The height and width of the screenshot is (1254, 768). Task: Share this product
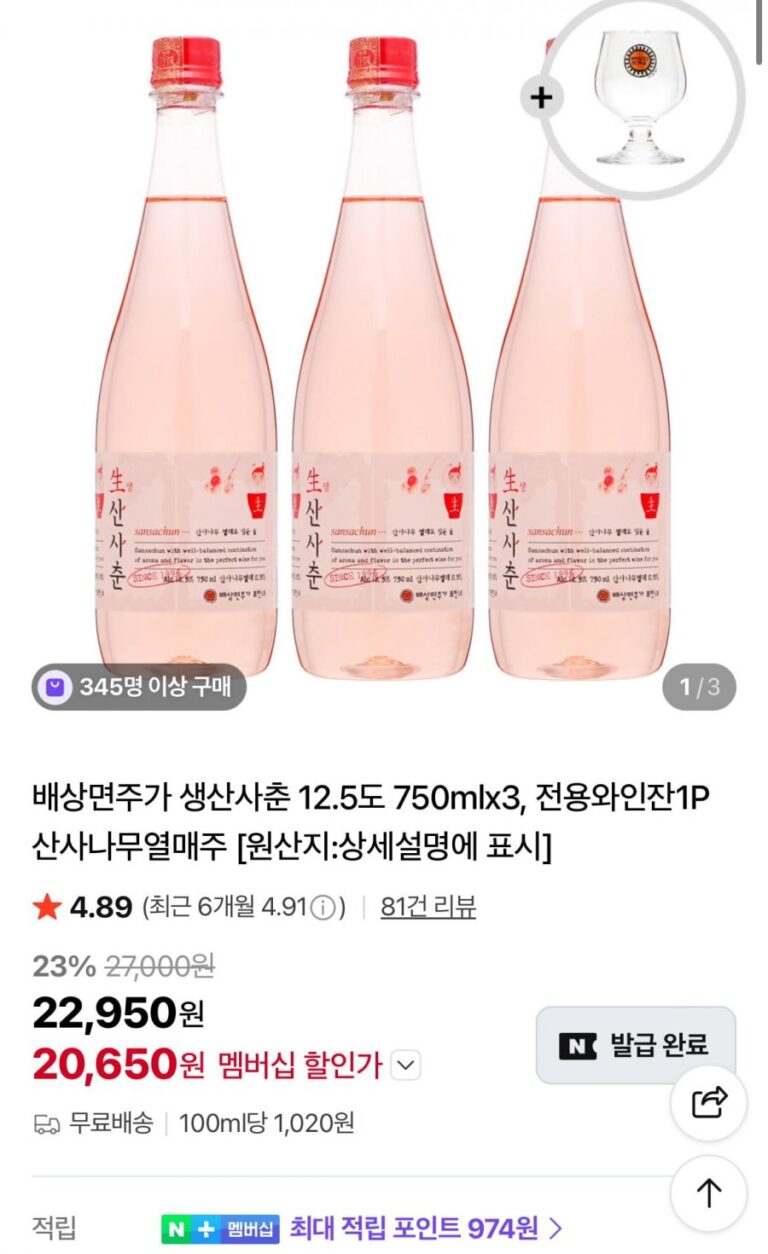tap(708, 1103)
